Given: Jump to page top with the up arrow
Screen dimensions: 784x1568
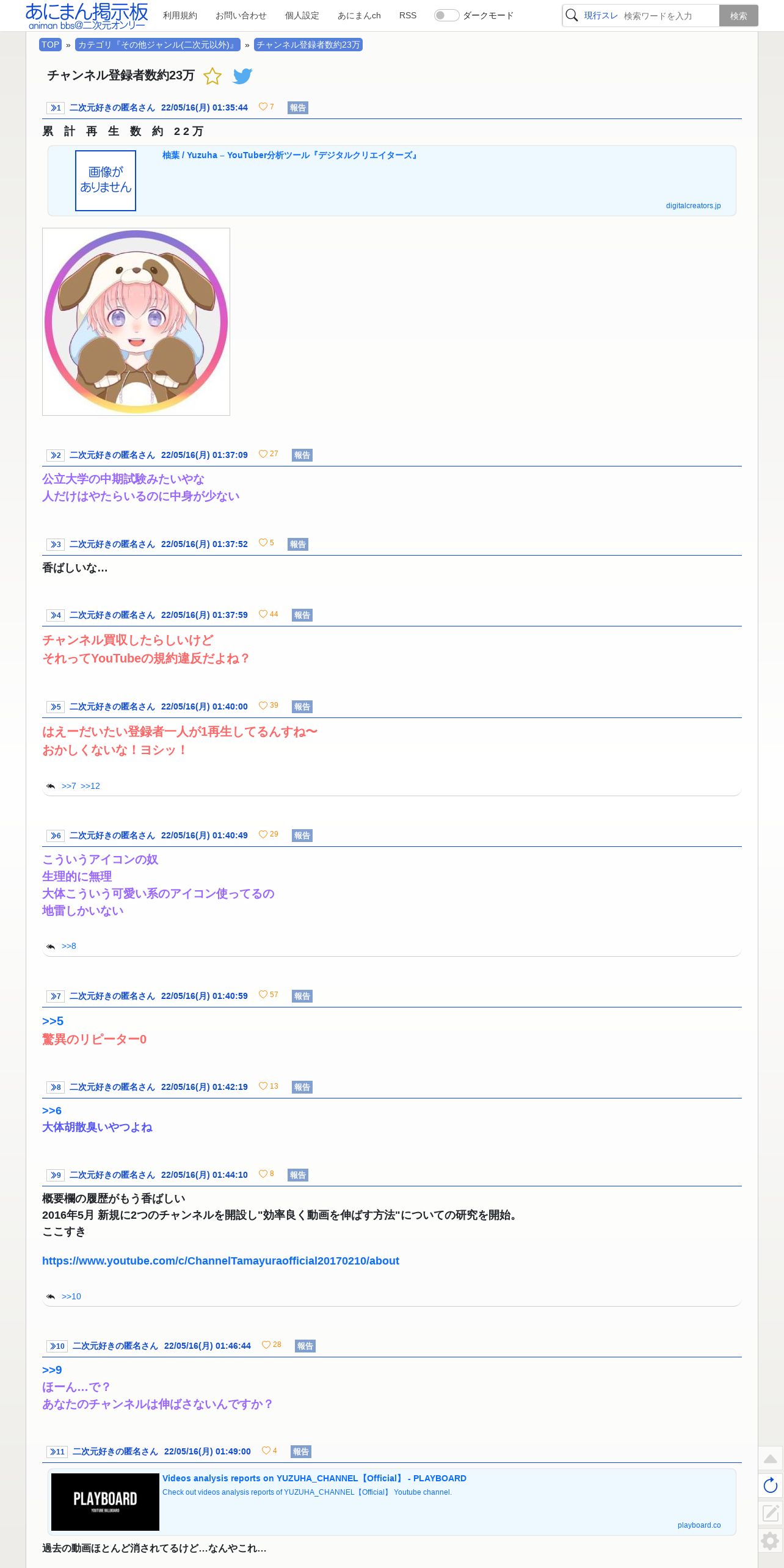Looking at the screenshot, I should tap(771, 1459).
